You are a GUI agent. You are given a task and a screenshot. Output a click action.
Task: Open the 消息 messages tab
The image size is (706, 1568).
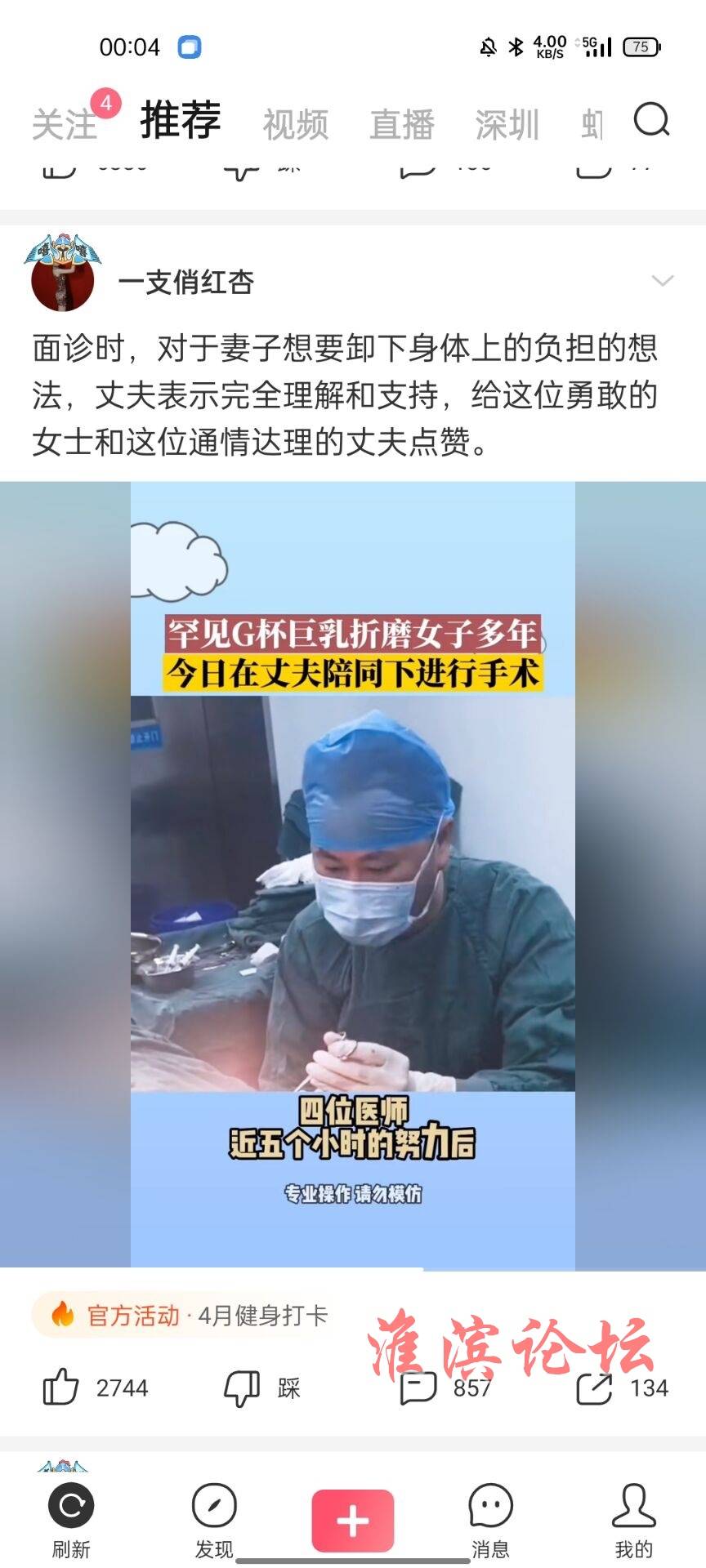[490, 1518]
